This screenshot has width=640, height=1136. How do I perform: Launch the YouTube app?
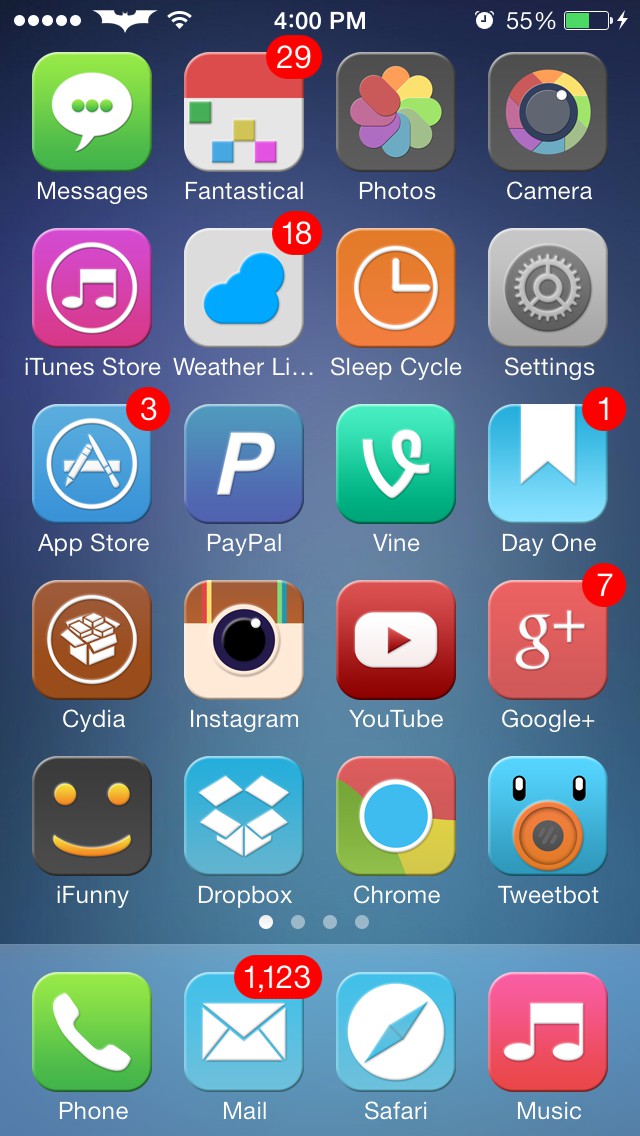coord(396,639)
